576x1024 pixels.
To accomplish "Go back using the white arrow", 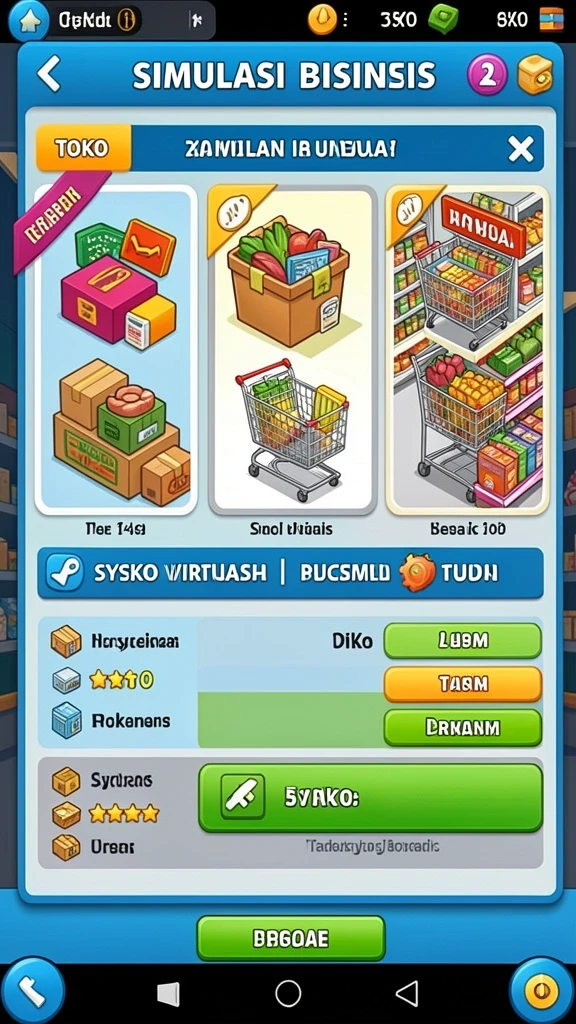I will [x=48, y=73].
